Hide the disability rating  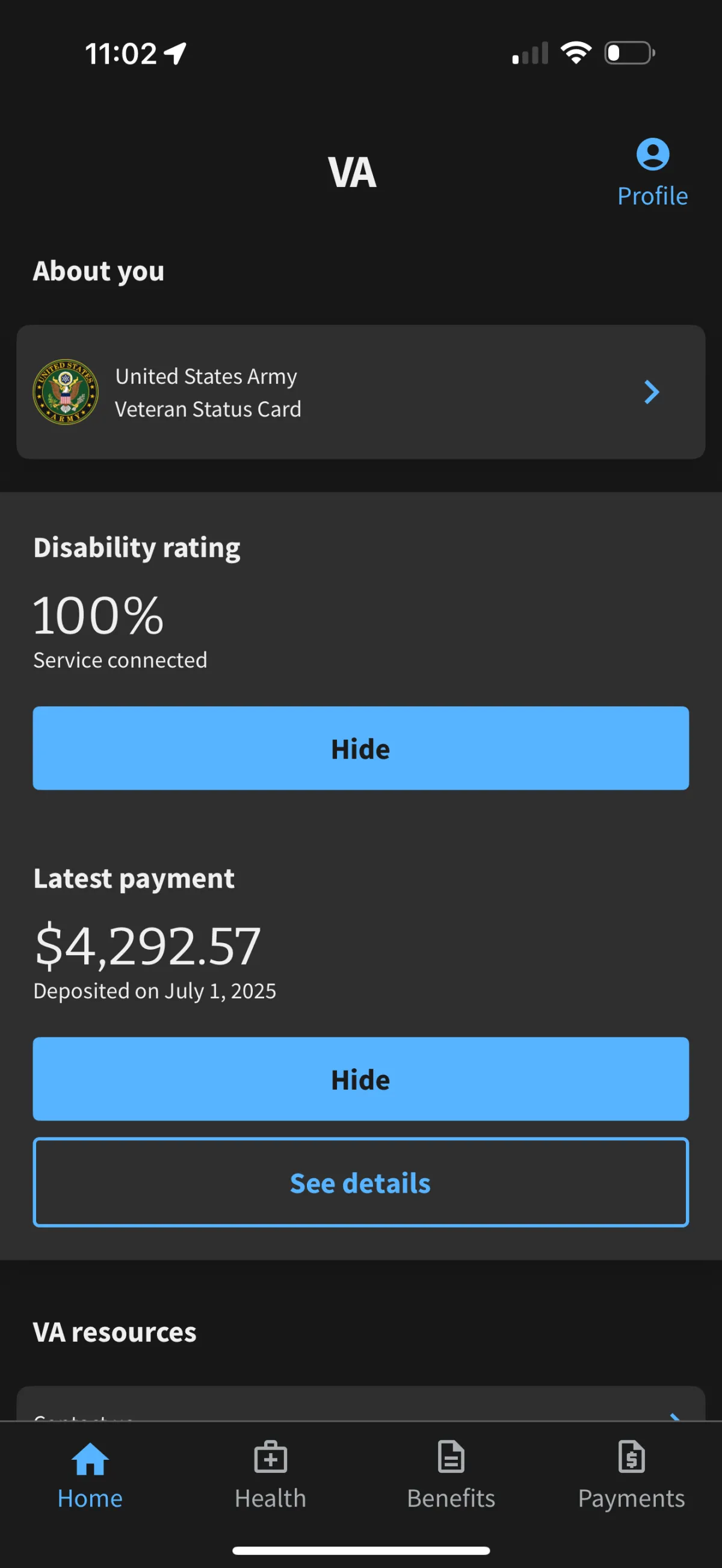point(360,748)
